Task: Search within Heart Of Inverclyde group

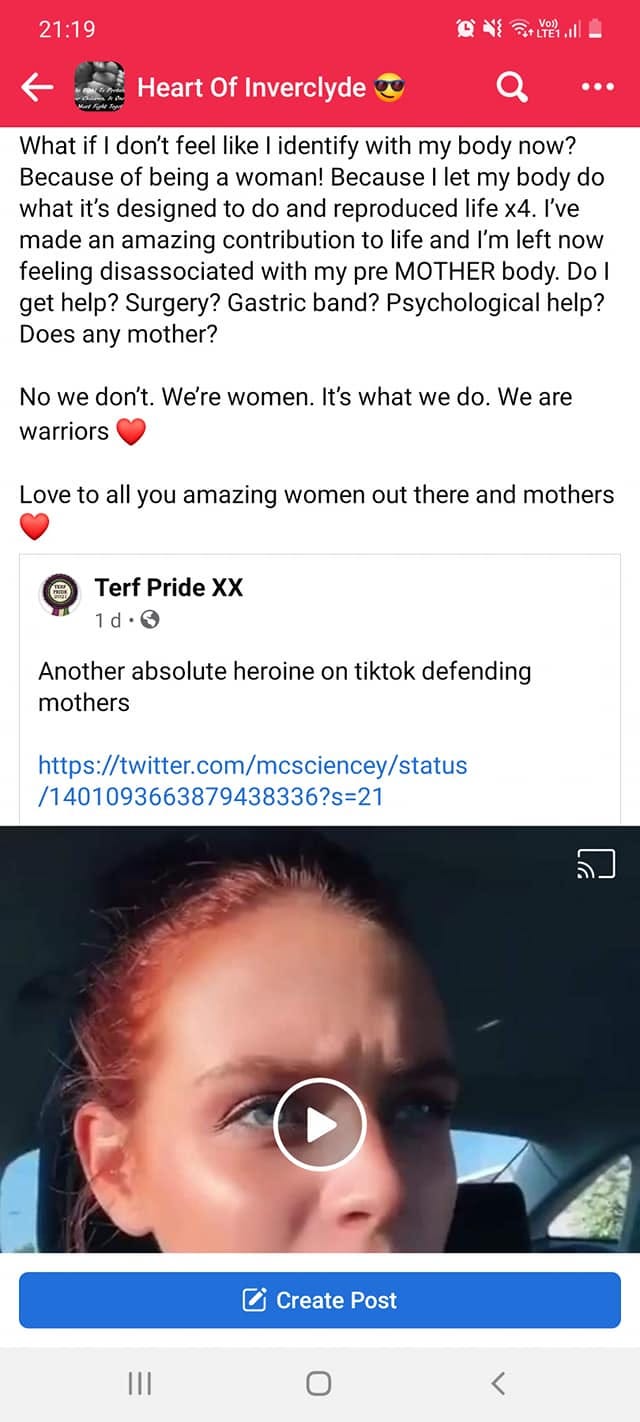Action: coord(512,88)
